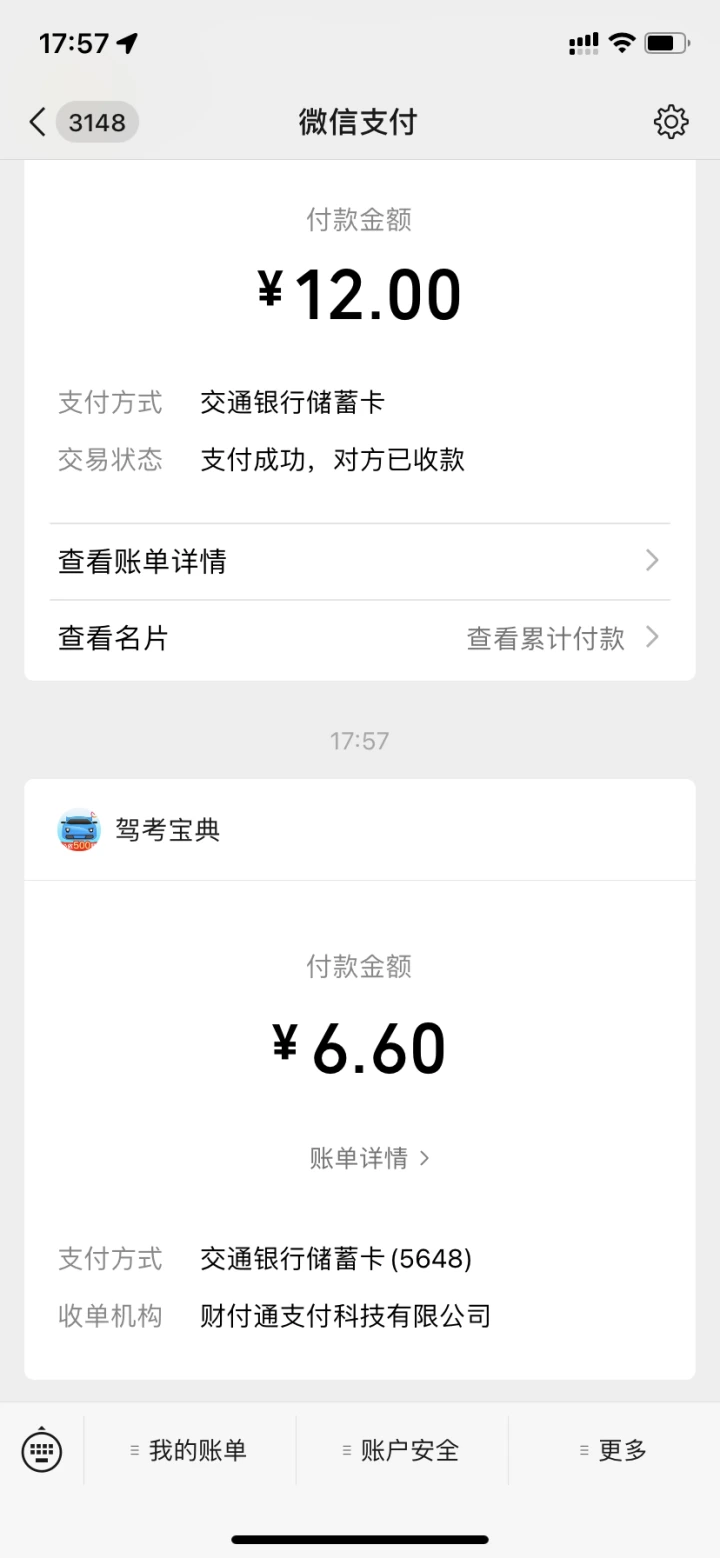This screenshot has height=1558, width=720.
Task: Switch to the keyboard input mode
Action: 42,1450
